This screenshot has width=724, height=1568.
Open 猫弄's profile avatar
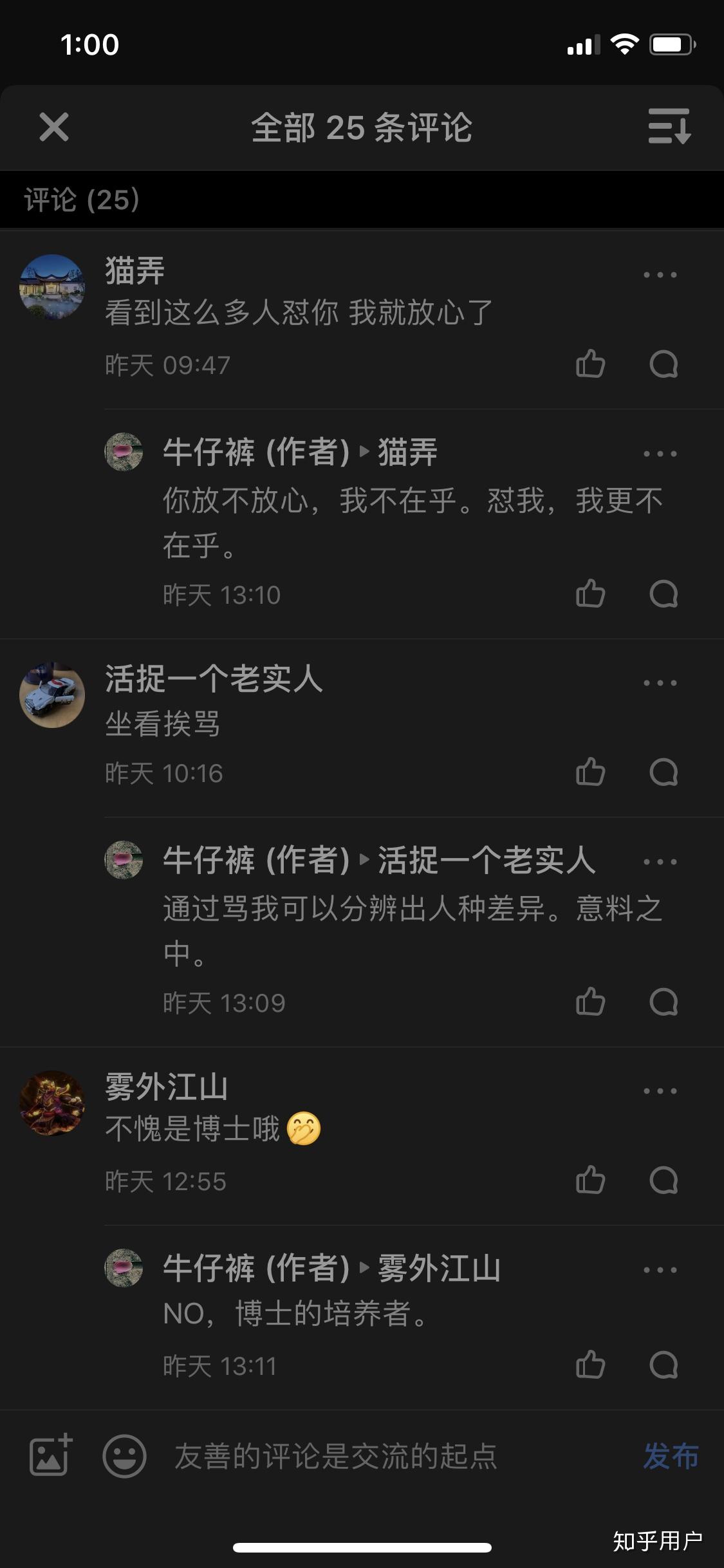(52, 287)
